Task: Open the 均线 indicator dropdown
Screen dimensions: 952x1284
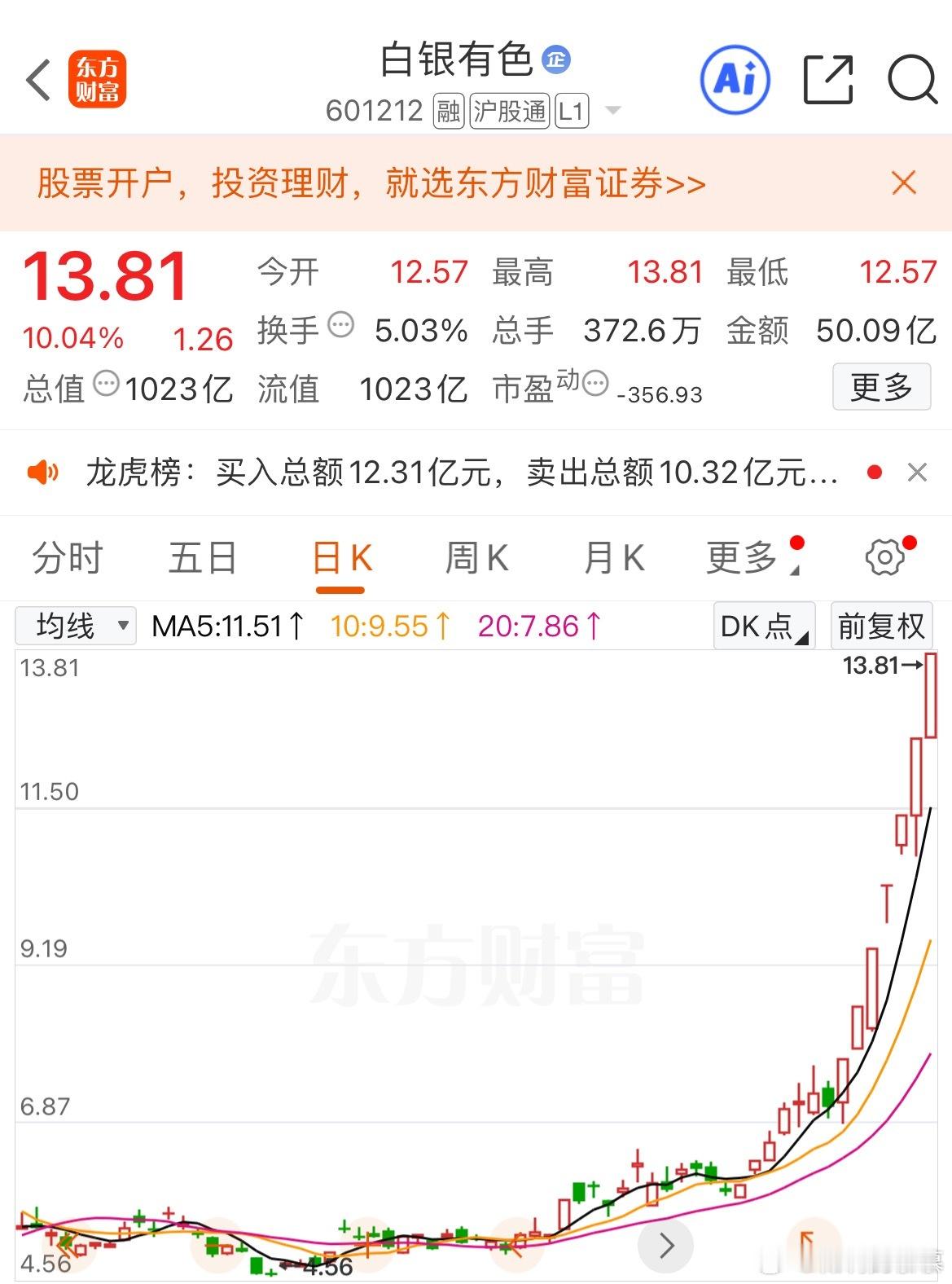Action: [75, 626]
